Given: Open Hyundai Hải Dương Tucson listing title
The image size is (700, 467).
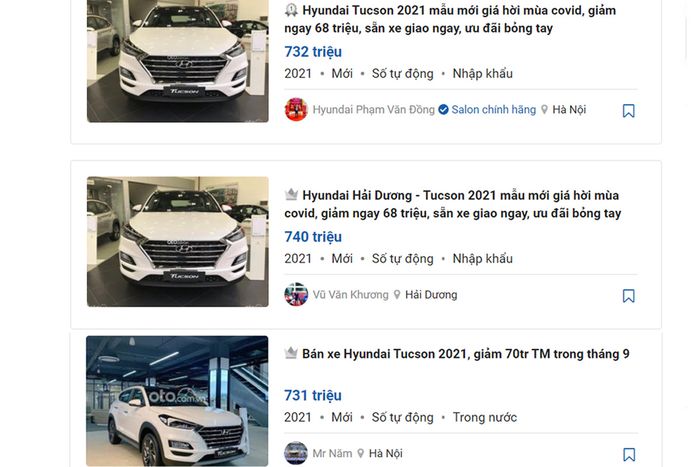Looking at the screenshot, I should (460, 204).
